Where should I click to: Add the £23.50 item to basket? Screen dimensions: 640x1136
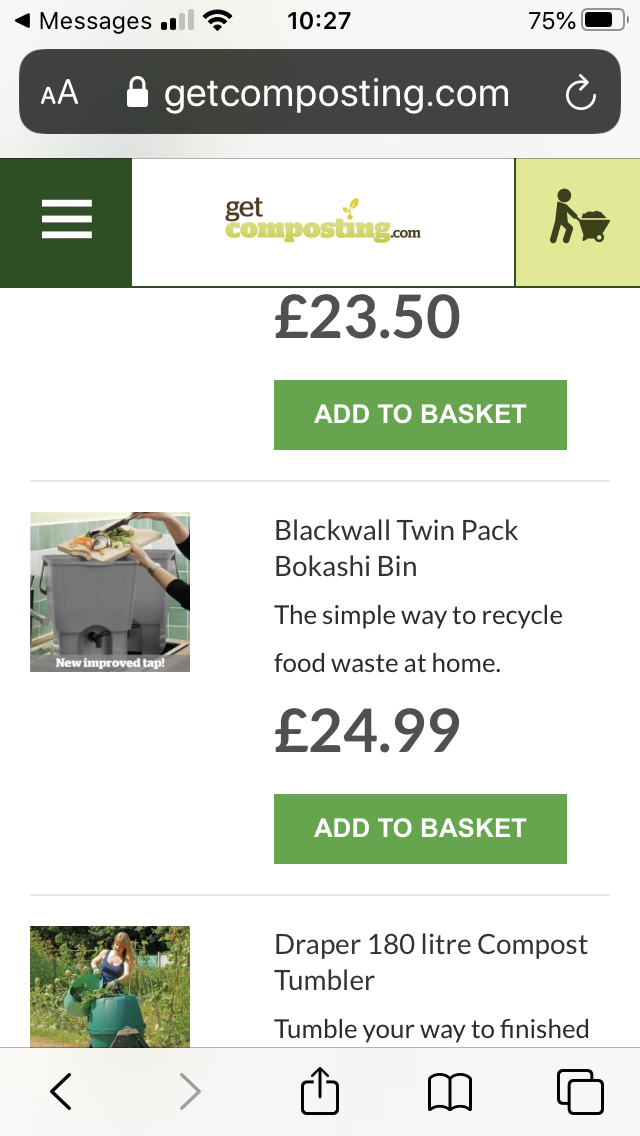pos(420,414)
